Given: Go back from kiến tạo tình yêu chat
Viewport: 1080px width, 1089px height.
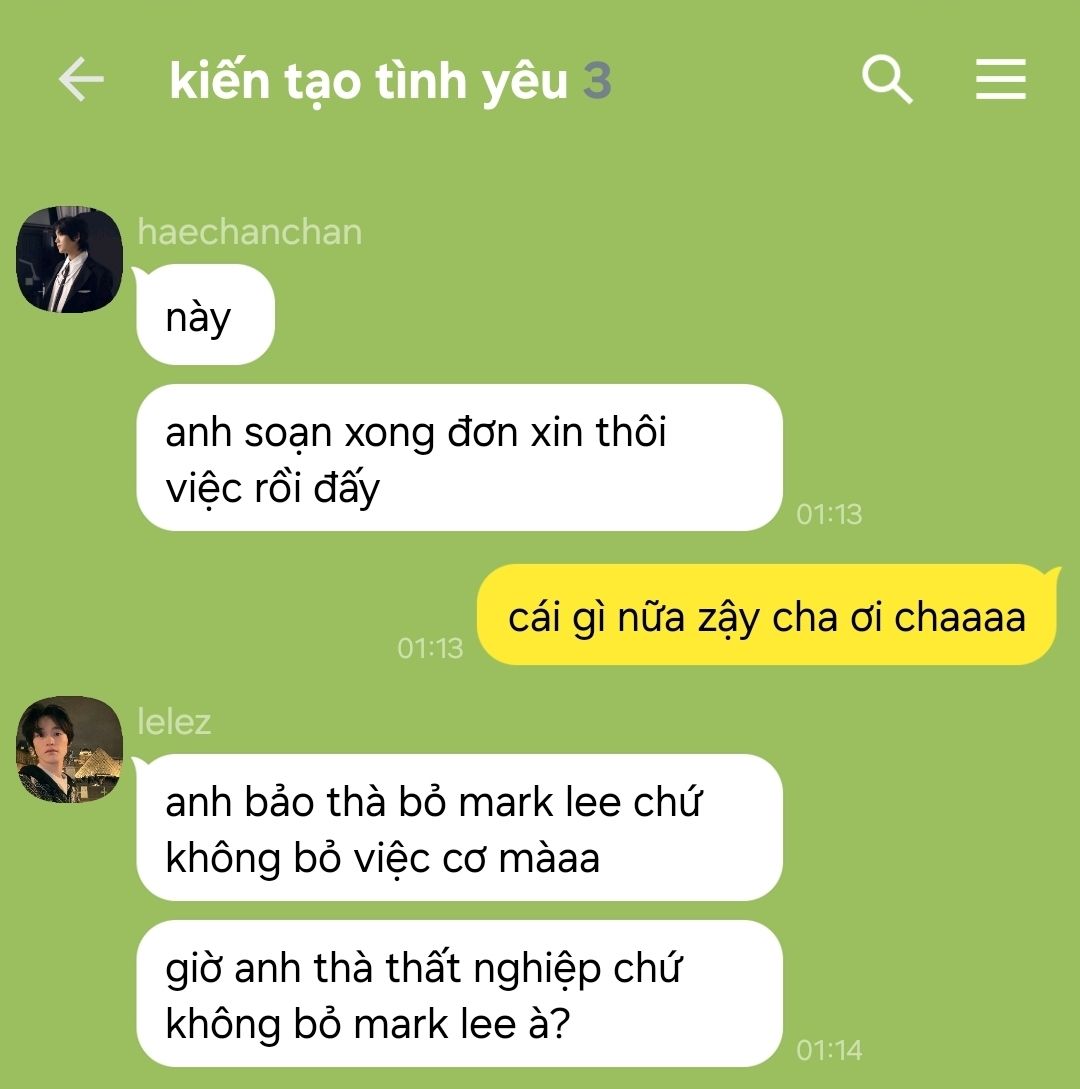Looking at the screenshot, I should (x=81, y=80).
